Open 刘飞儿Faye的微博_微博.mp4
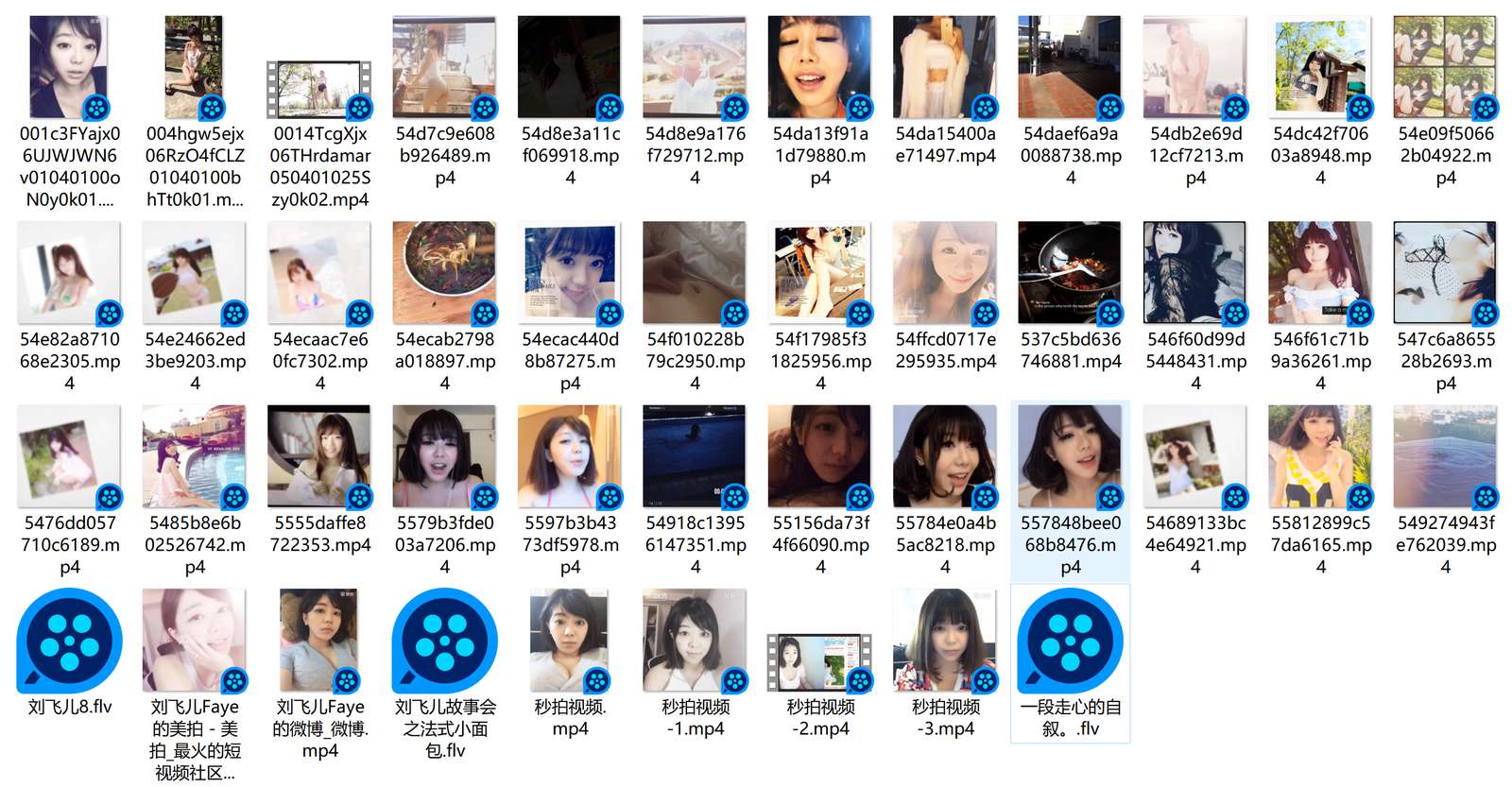 pyautogui.click(x=319, y=641)
